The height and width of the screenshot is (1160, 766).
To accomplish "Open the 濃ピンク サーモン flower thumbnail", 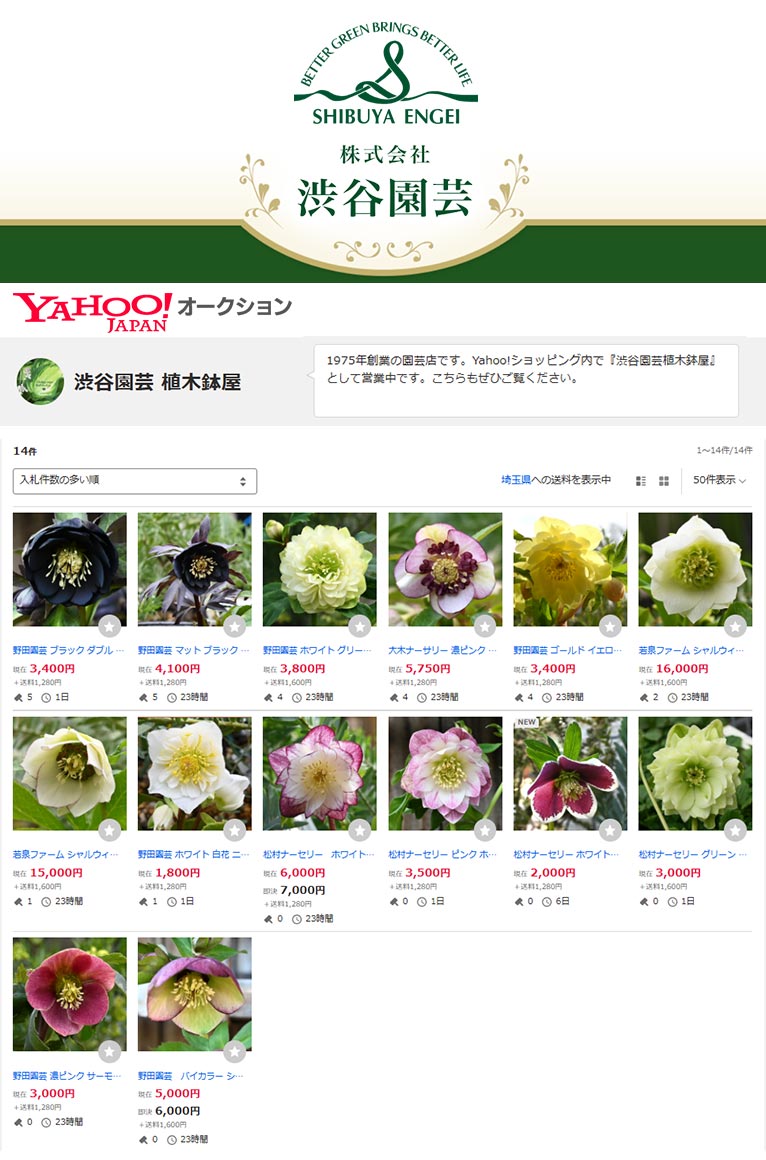I will pyautogui.click(x=68, y=994).
